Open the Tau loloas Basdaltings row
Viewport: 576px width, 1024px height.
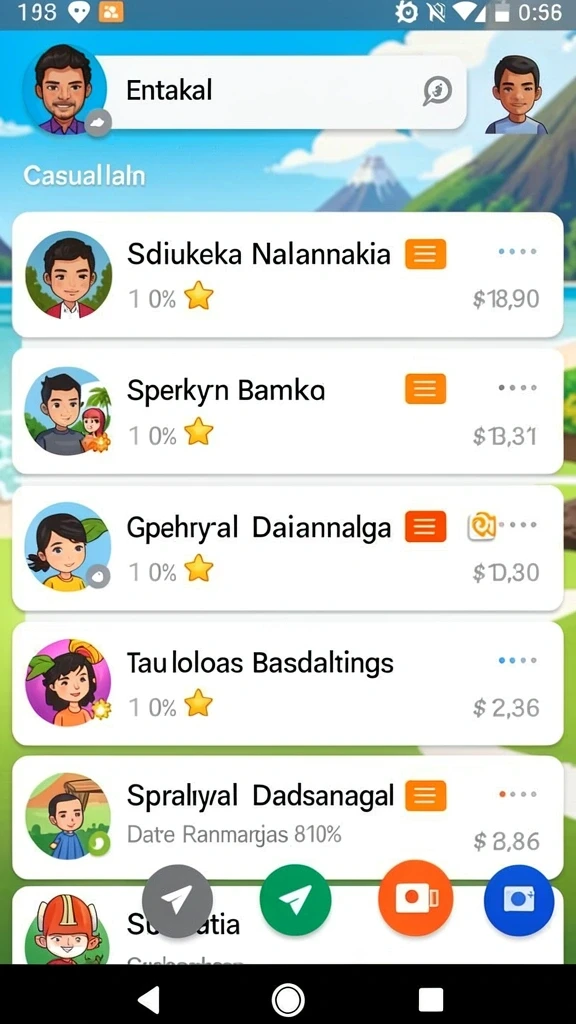point(287,684)
